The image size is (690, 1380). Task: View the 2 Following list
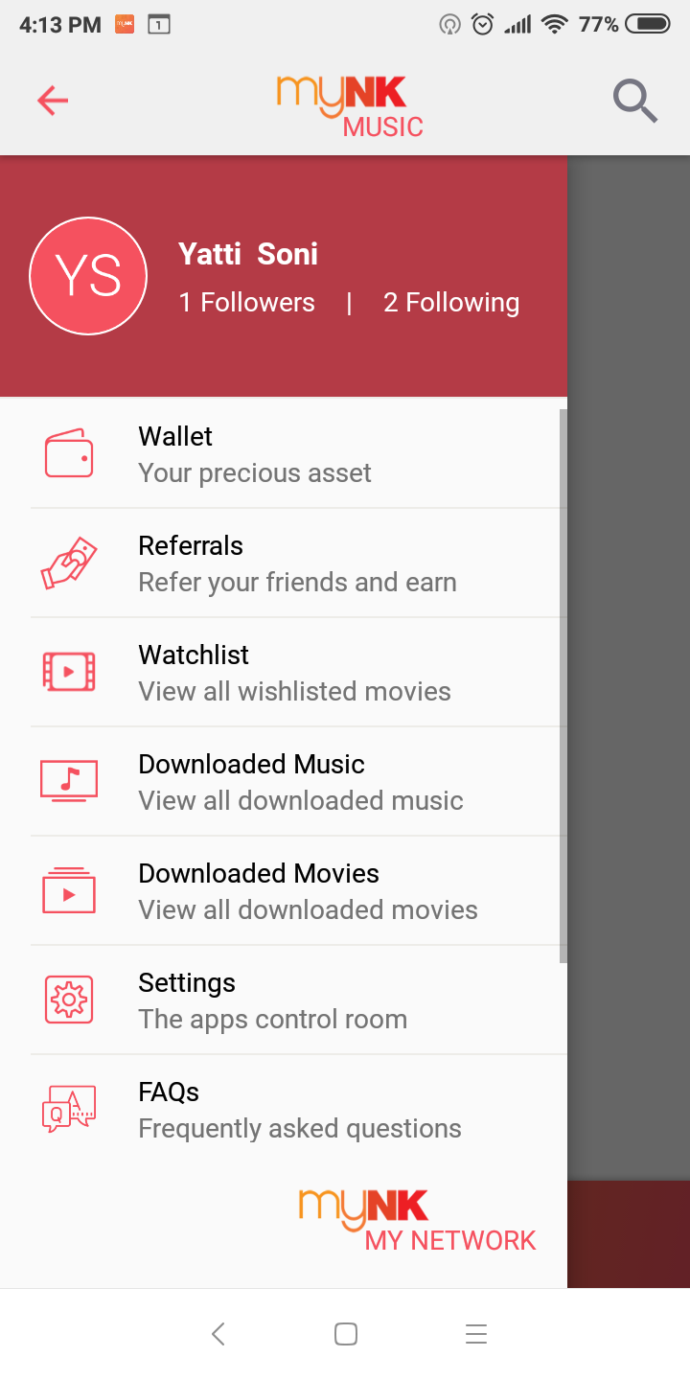451,303
